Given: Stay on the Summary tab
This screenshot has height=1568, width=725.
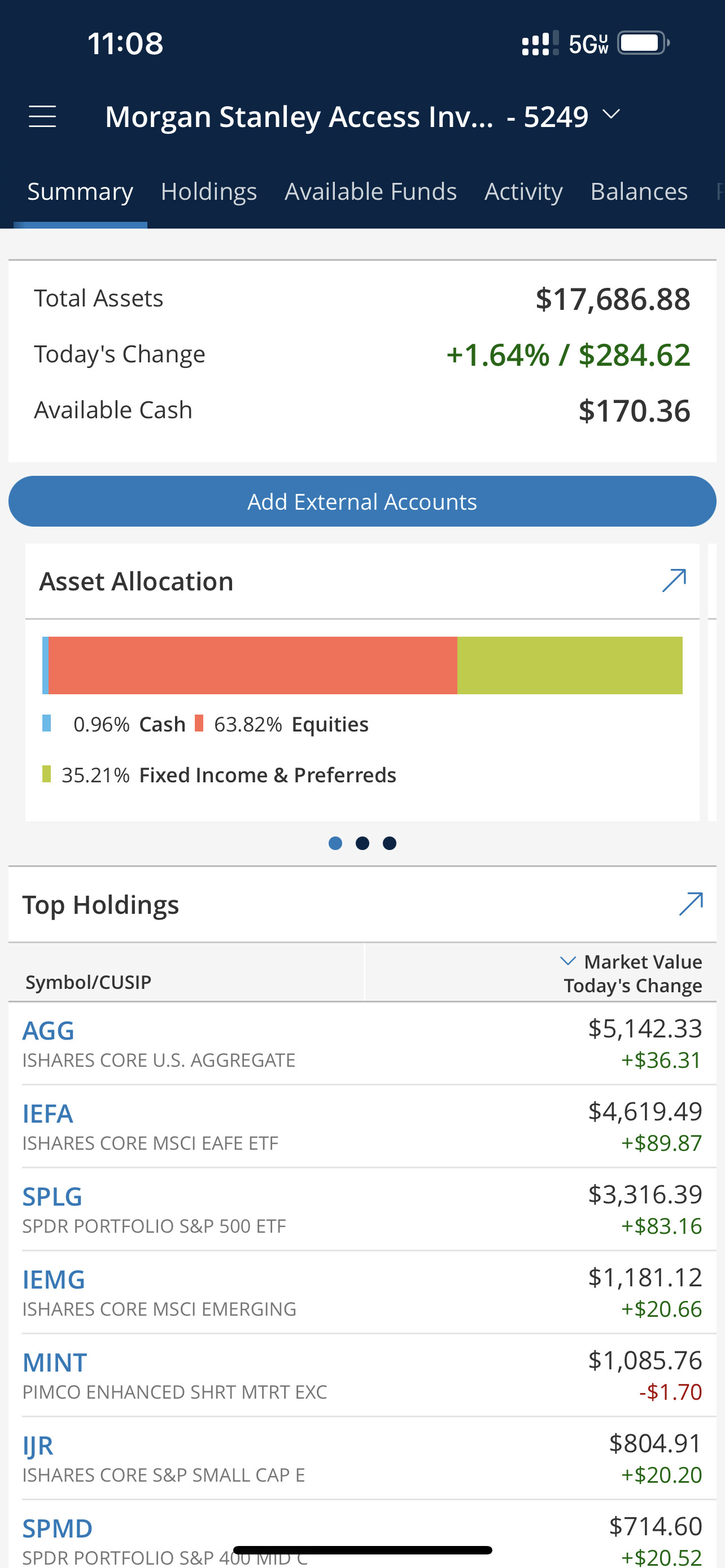Looking at the screenshot, I should (80, 192).
